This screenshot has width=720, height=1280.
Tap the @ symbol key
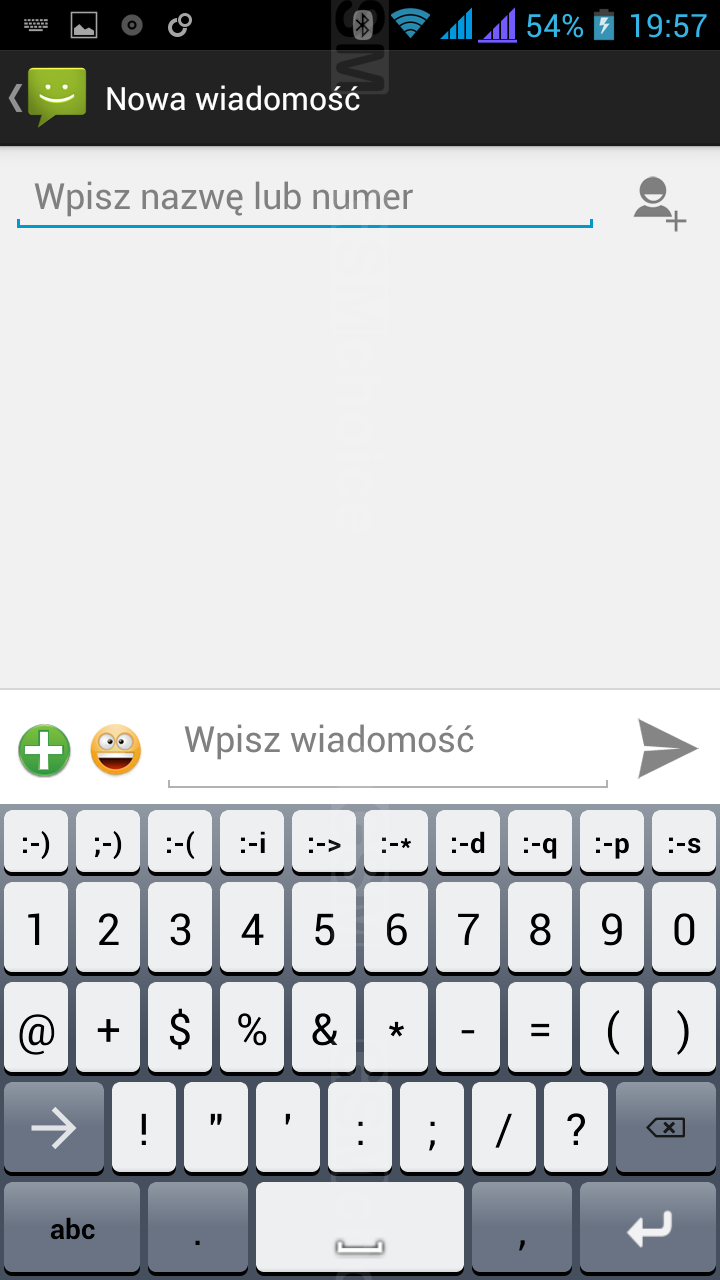click(36, 1029)
